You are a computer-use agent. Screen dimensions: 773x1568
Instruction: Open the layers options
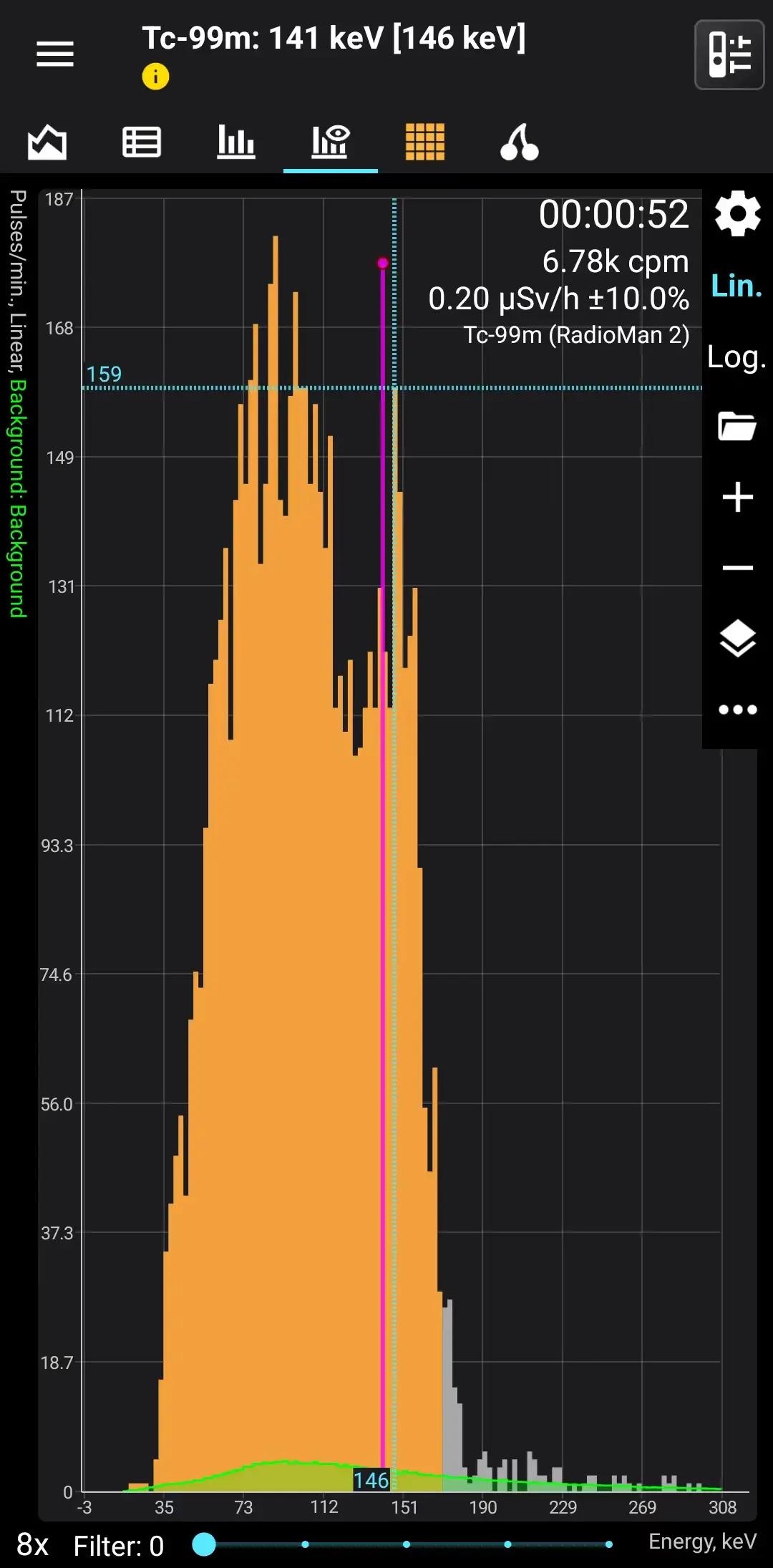click(737, 638)
